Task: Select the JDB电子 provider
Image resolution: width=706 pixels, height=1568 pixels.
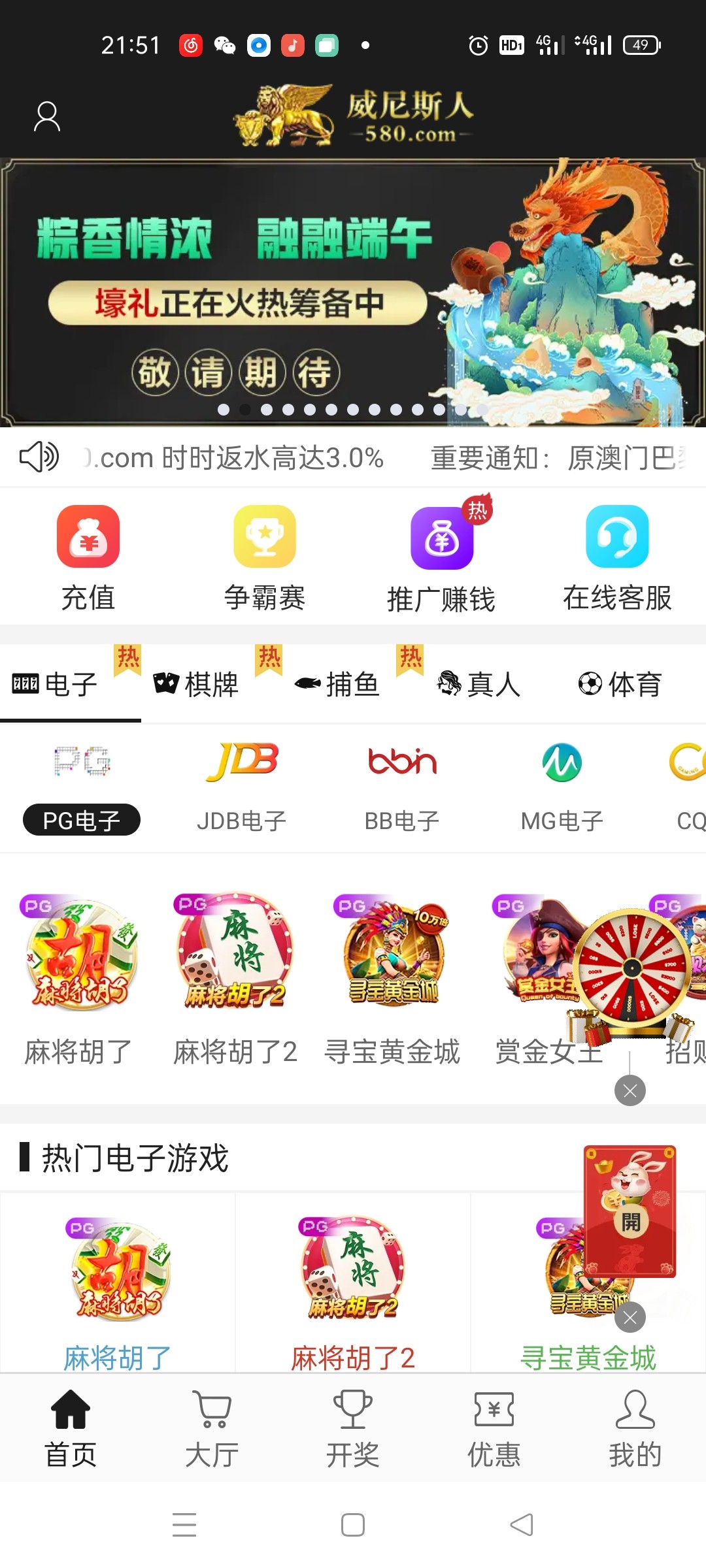Action: coord(242,784)
